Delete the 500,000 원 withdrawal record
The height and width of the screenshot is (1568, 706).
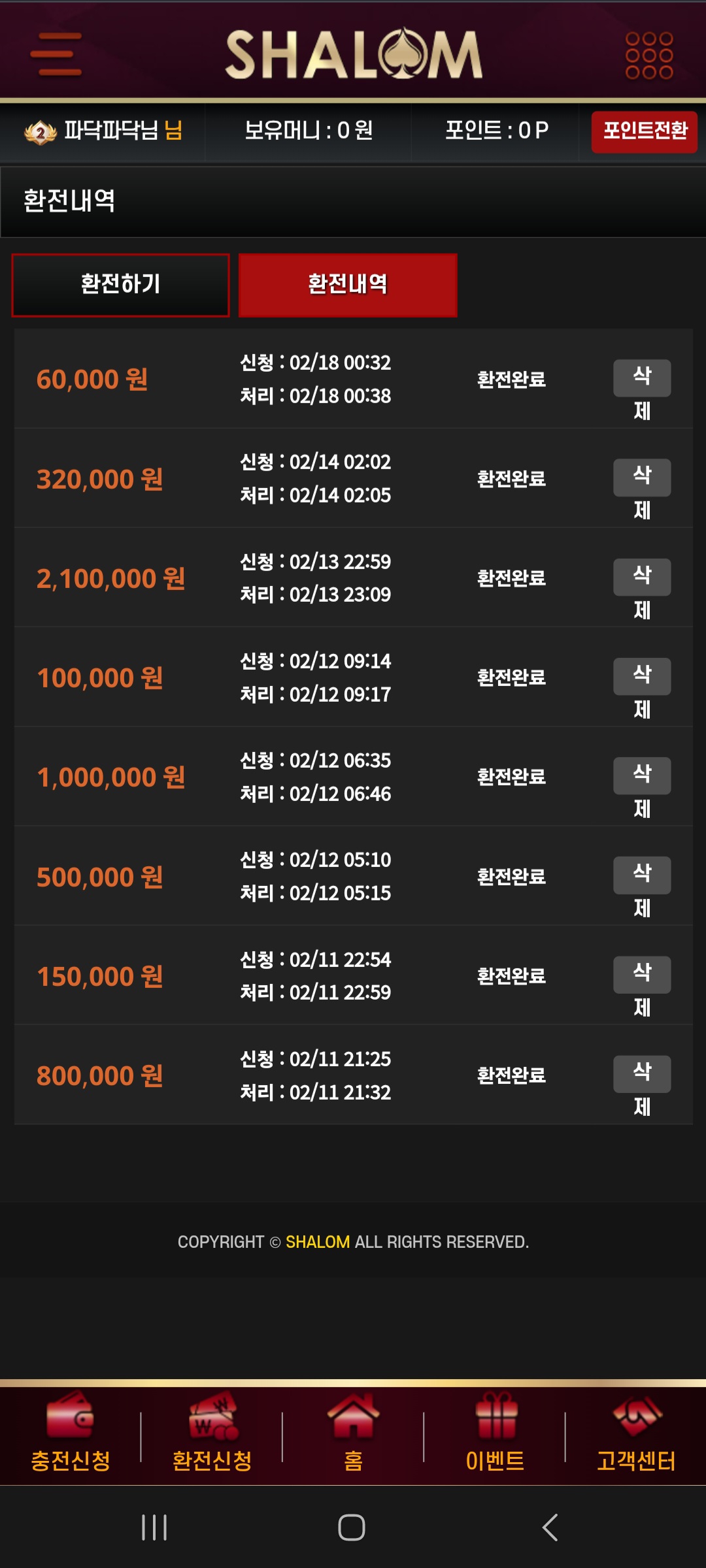(x=642, y=875)
